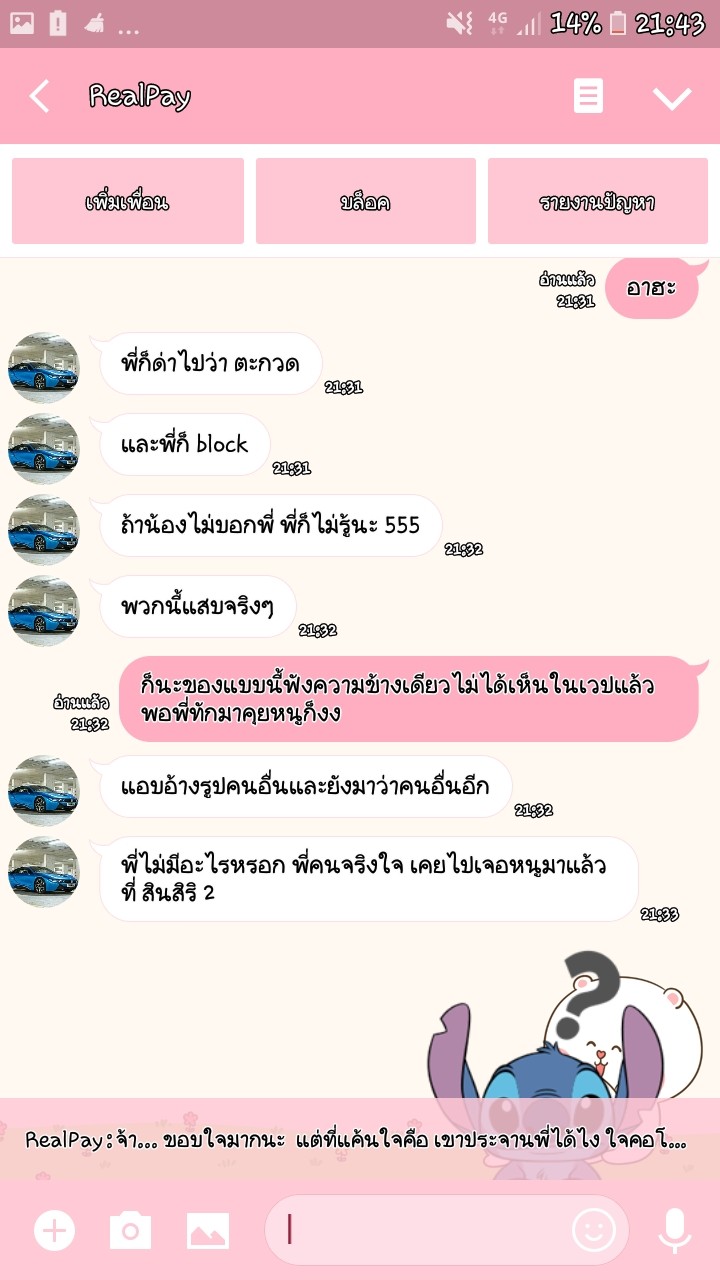This screenshot has width=720, height=1280.
Task: Launch the camera from chat bar
Action: (x=130, y=1230)
